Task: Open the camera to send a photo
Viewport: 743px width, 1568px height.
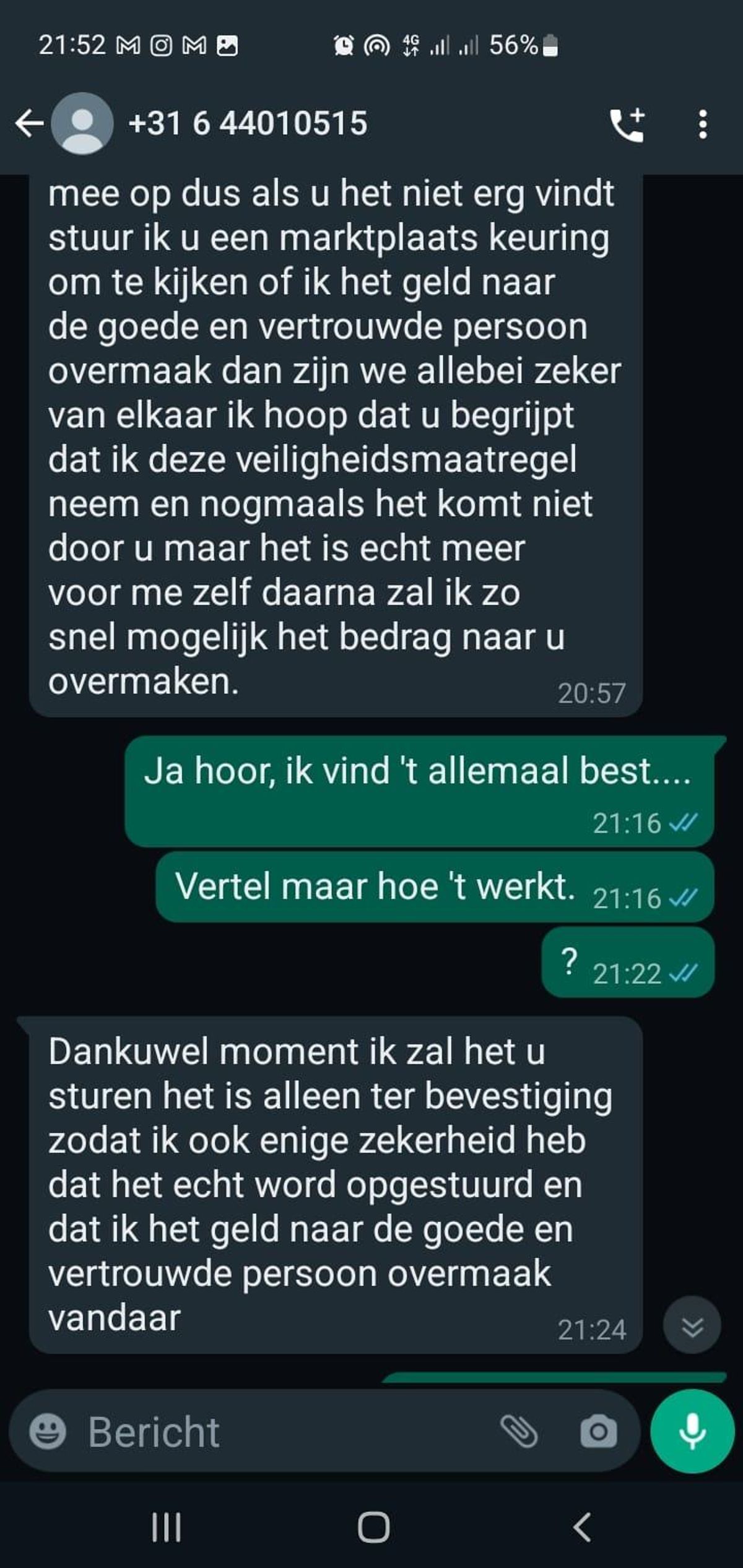Action: click(x=597, y=1431)
